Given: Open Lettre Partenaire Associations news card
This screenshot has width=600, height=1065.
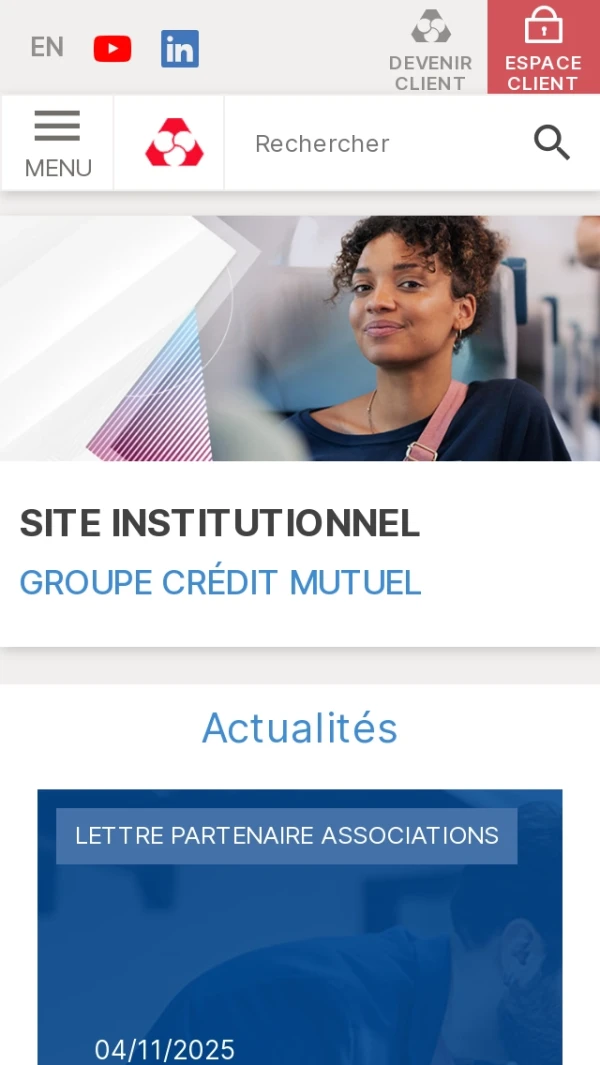Looking at the screenshot, I should (300, 930).
